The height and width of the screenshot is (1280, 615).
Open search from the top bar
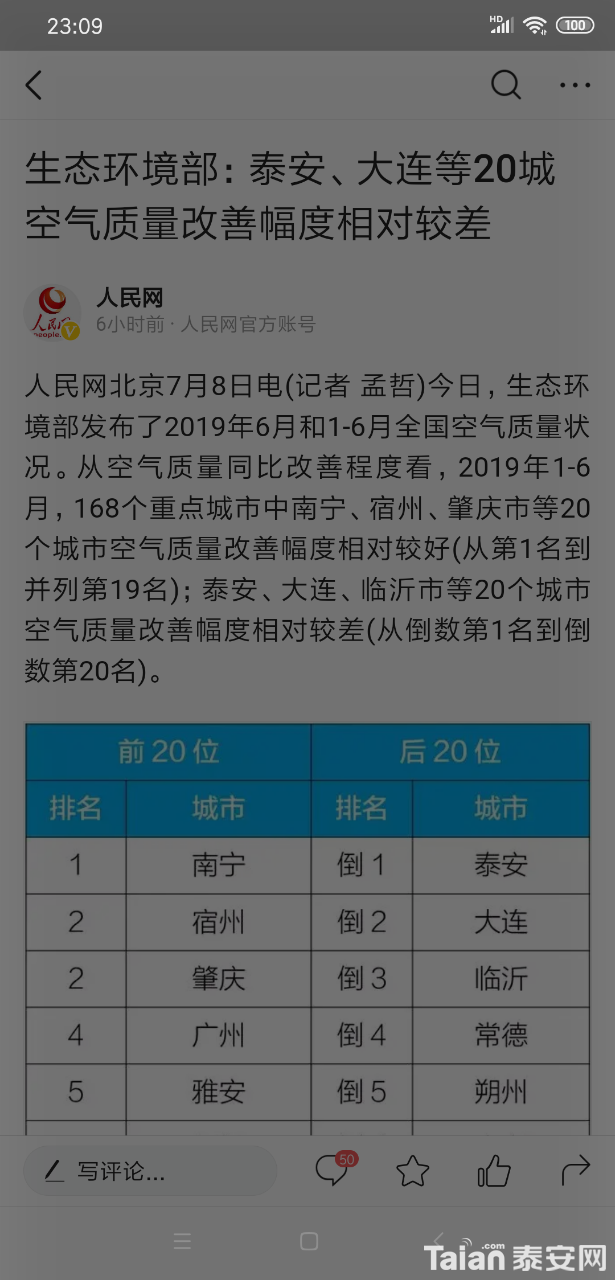tap(506, 85)
